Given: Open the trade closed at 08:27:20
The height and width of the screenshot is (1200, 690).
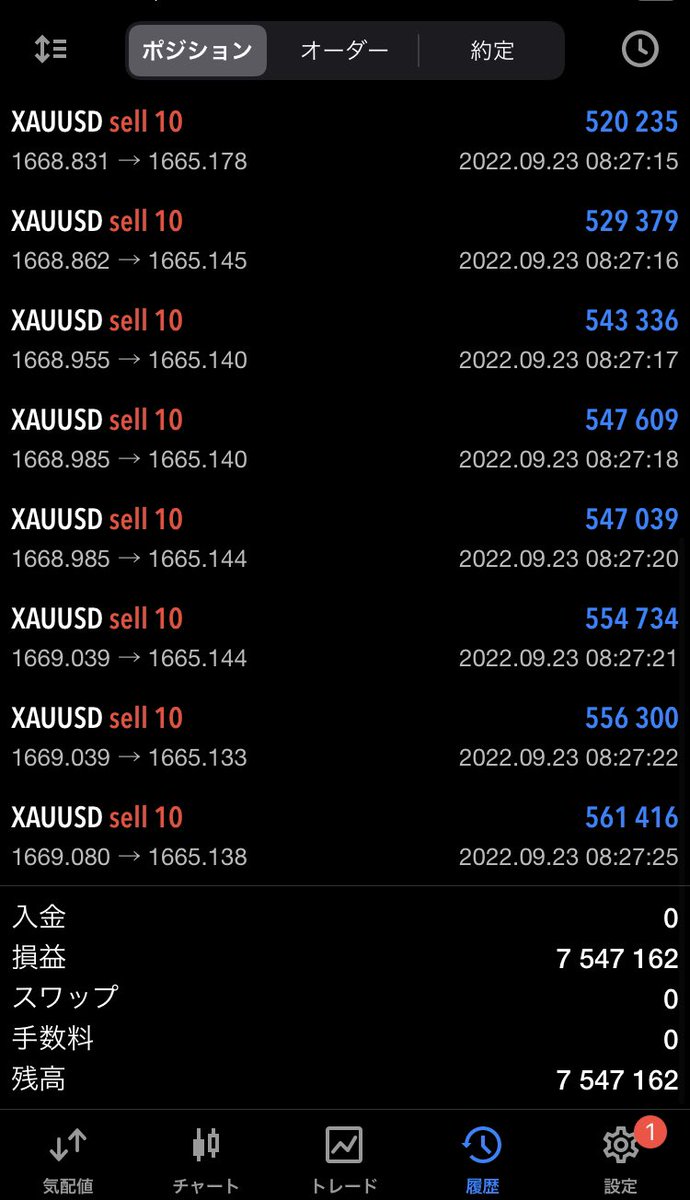Looking at the screenshot, I should tap(345, 538).
